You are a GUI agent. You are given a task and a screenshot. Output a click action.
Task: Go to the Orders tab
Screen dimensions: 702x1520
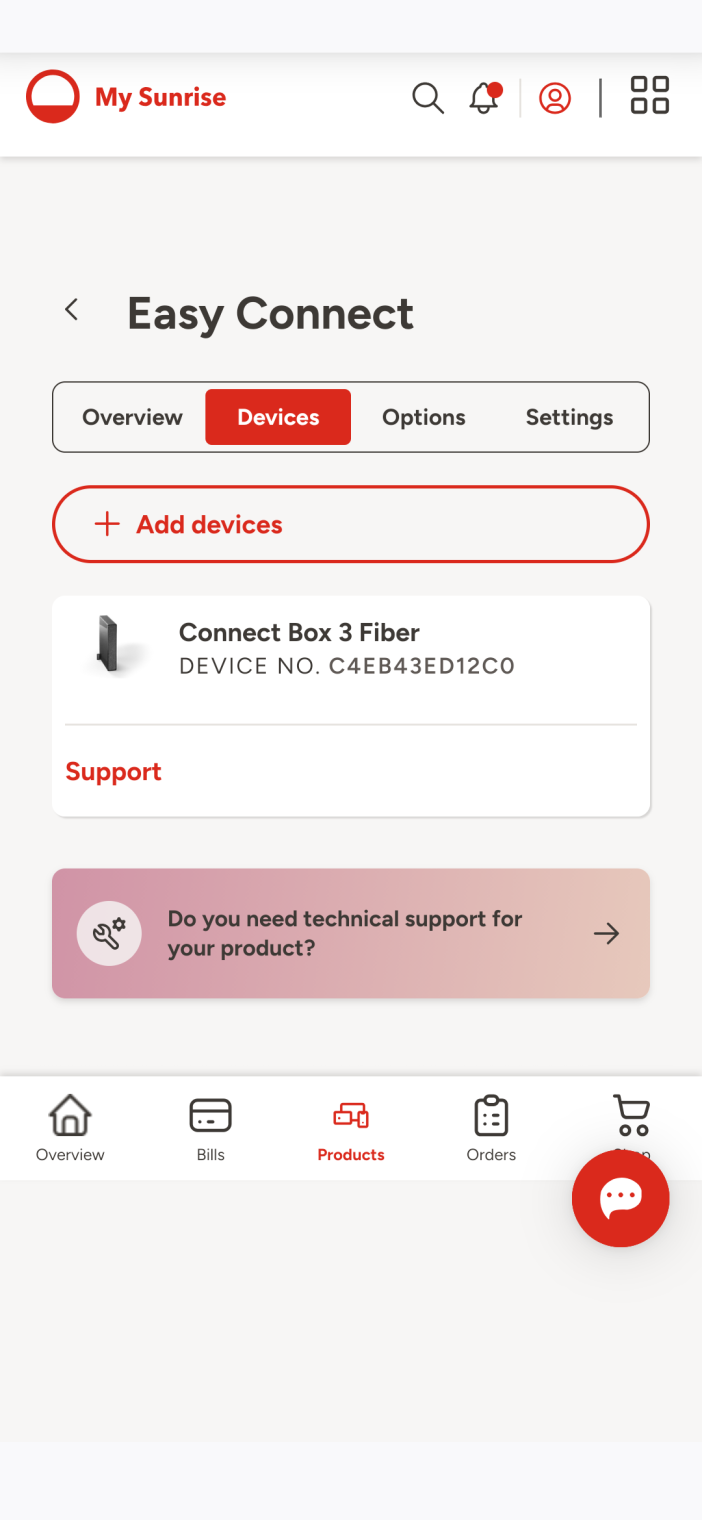491,1128
